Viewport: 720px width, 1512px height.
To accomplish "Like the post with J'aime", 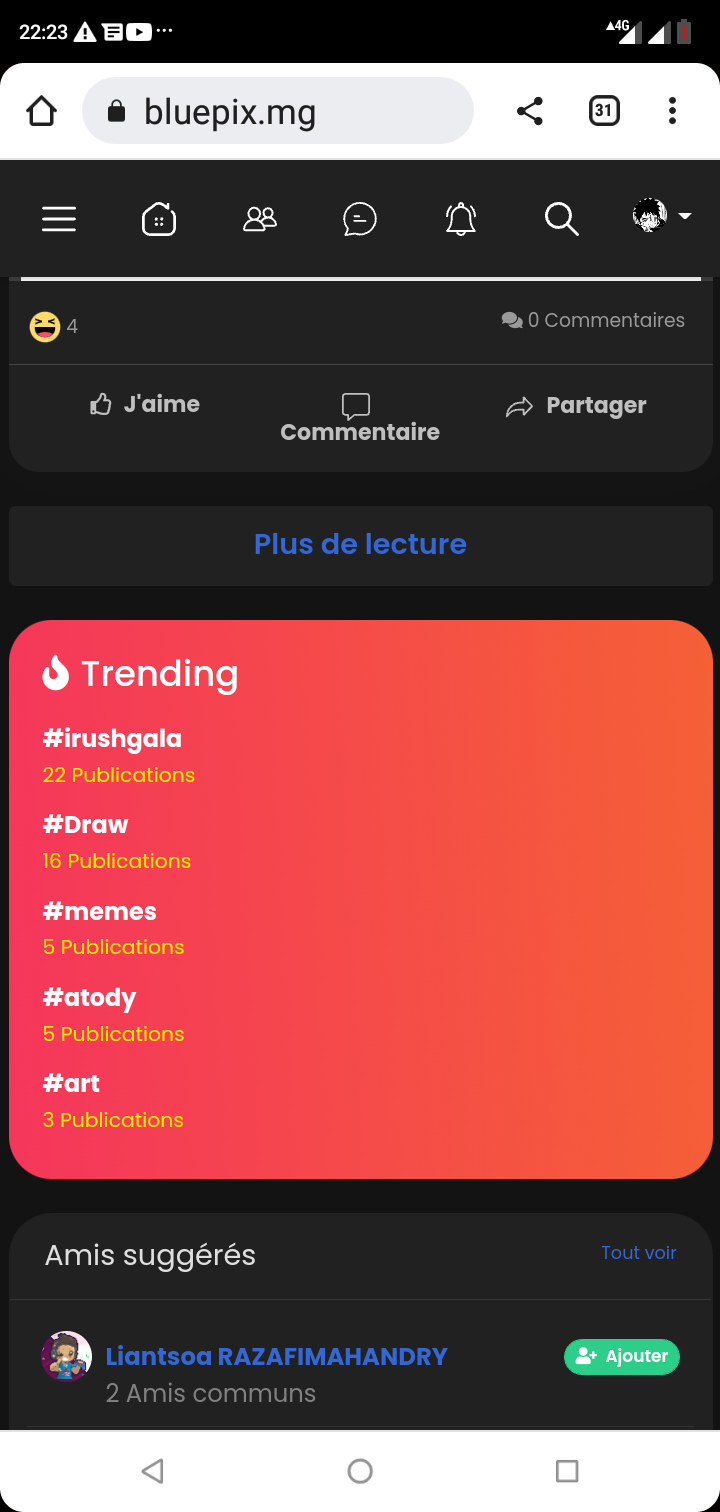I will point(145,404).
